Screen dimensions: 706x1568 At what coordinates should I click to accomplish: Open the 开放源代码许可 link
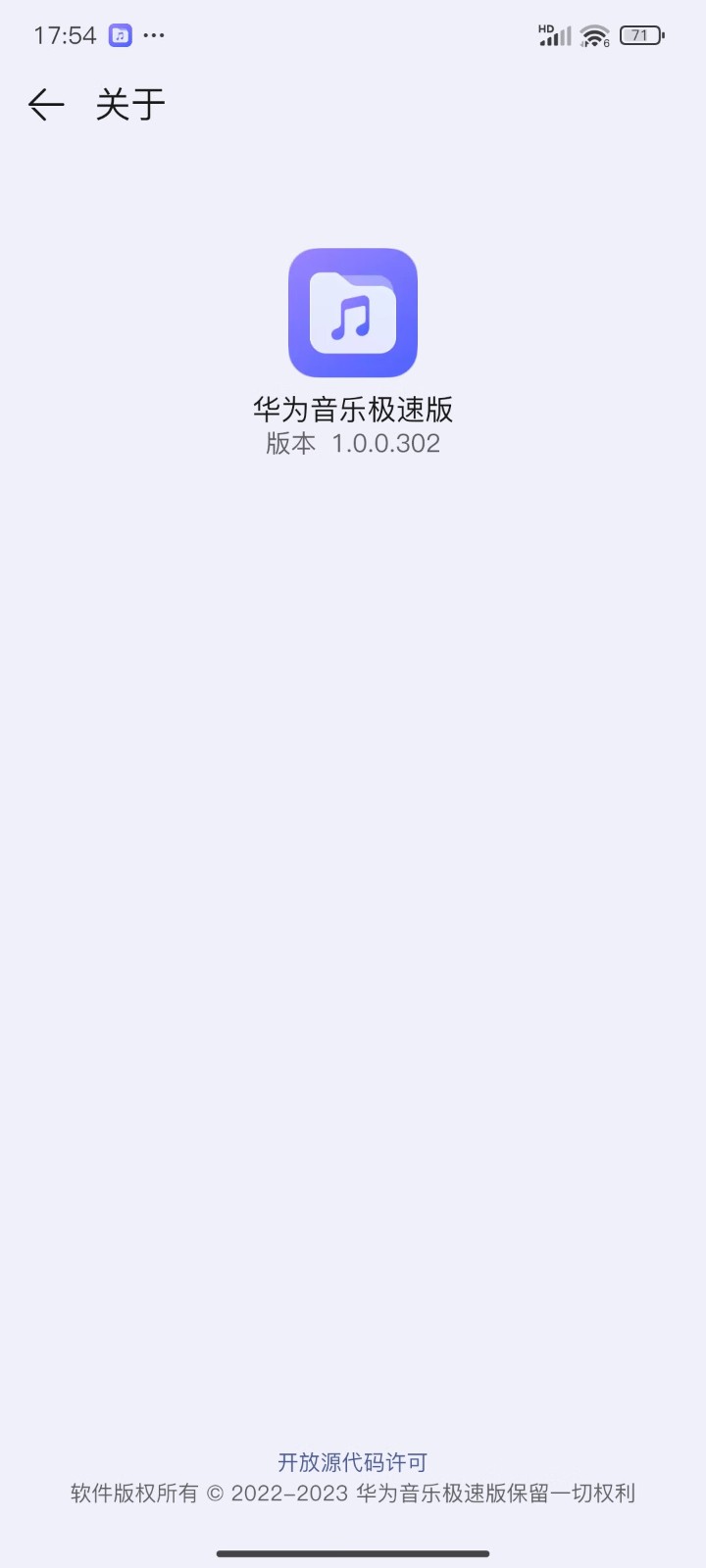point(353,1462)
